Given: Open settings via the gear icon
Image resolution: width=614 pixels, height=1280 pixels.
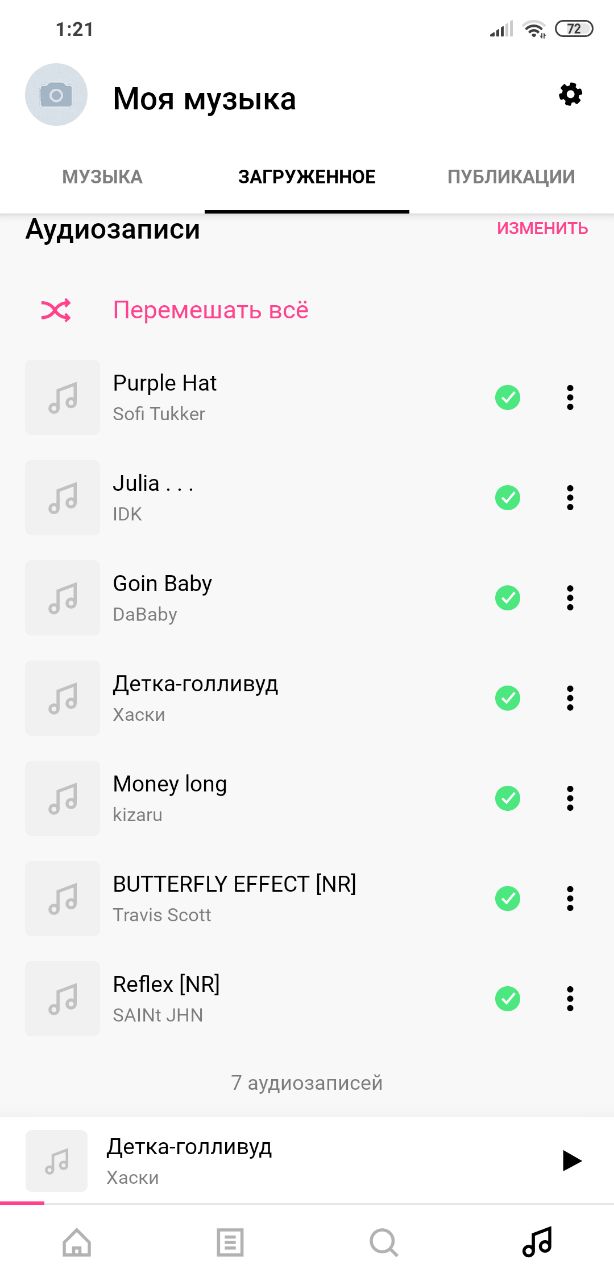Looking at the screenshot, I should (x=570, y=95).
